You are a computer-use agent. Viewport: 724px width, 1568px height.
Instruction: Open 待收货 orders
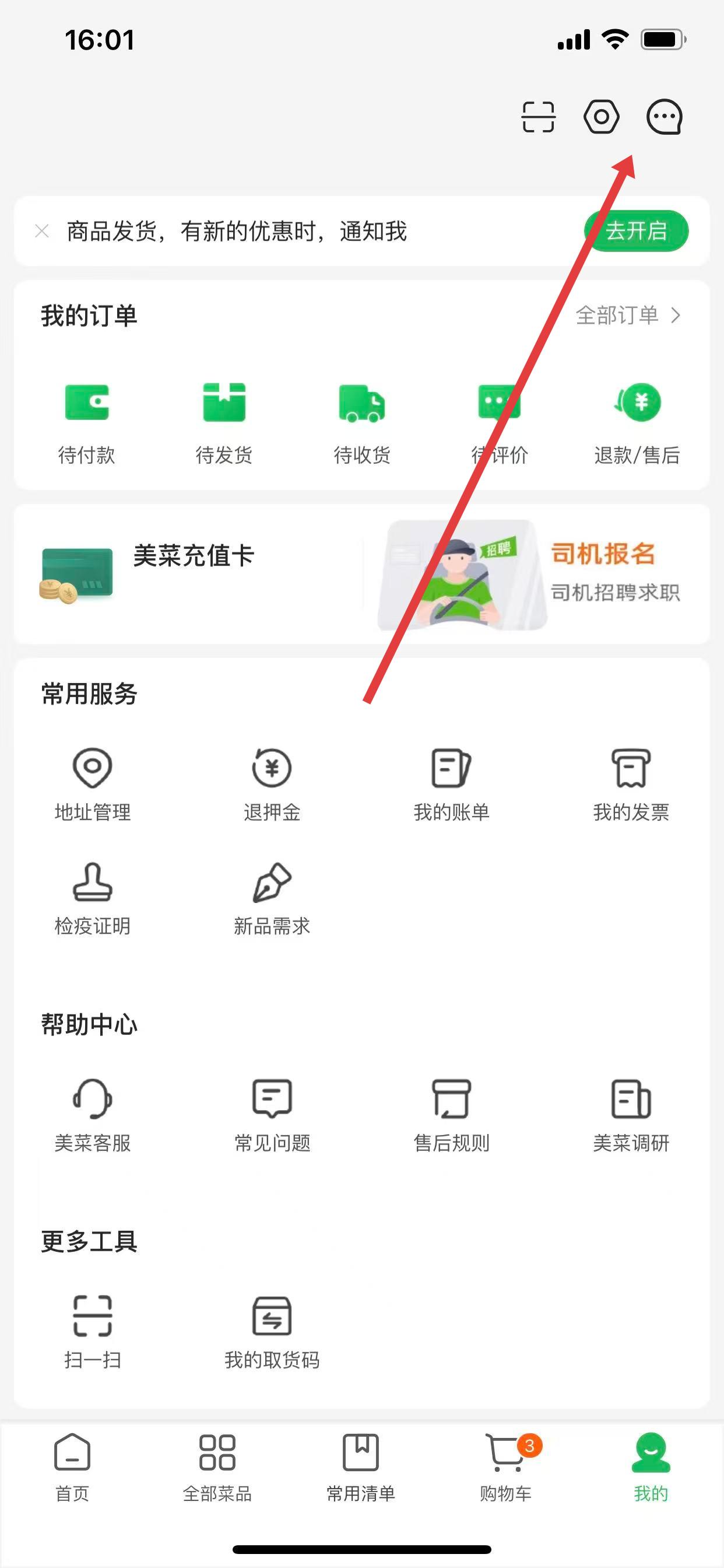(362, 421)
